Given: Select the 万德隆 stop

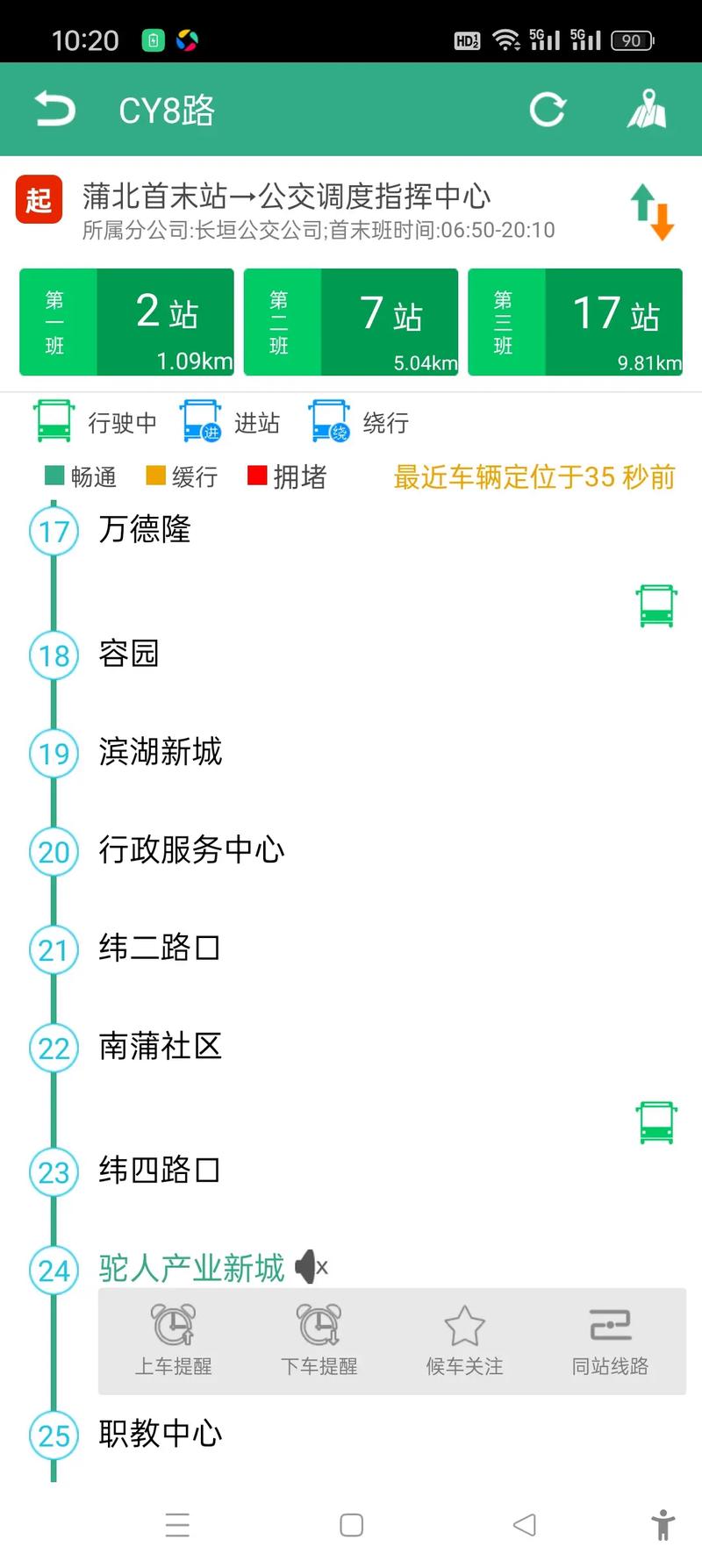Looking at the screenshot, I should click(145, 529).
